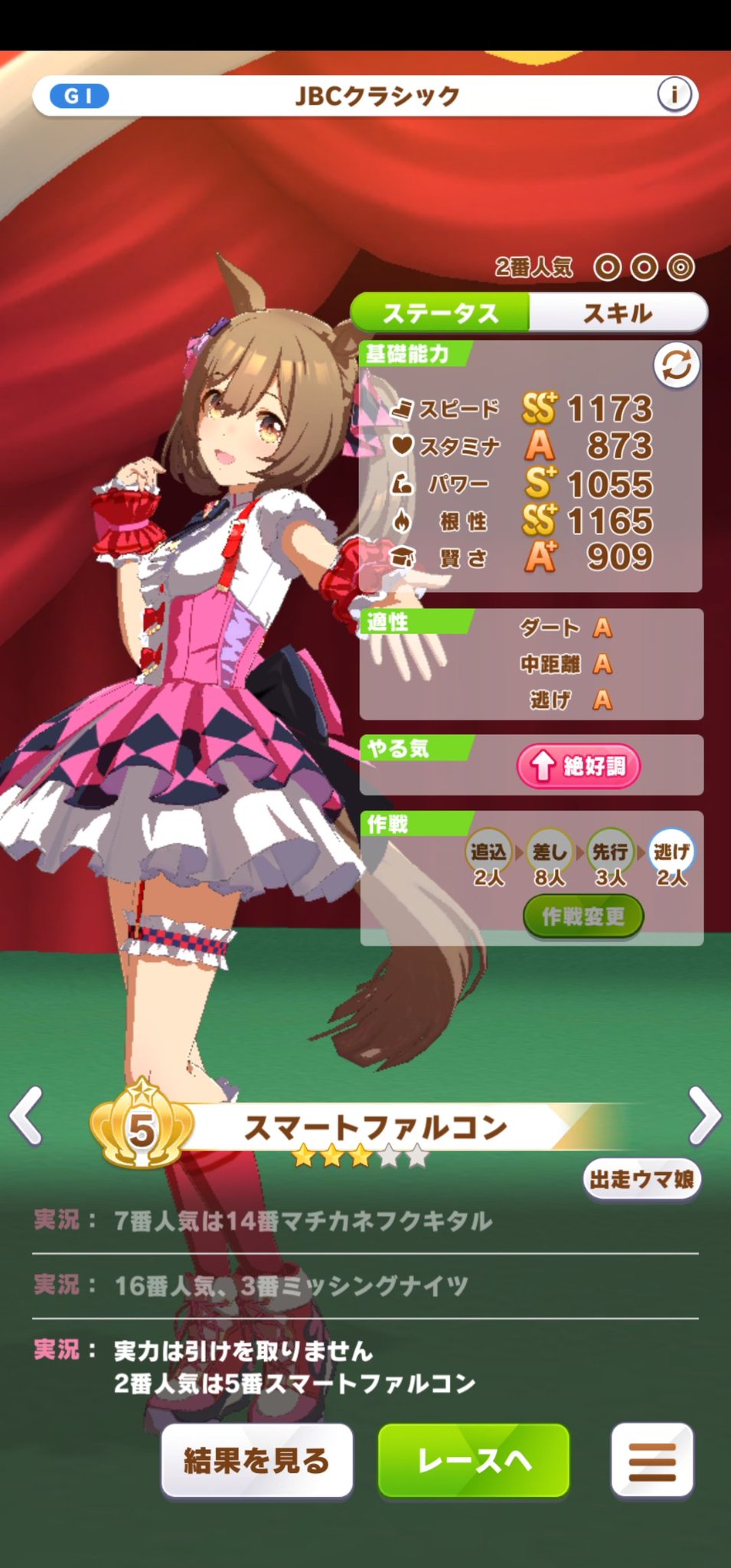Switch to the スキル tab
731x1568 pixels.
coord(617,312)
